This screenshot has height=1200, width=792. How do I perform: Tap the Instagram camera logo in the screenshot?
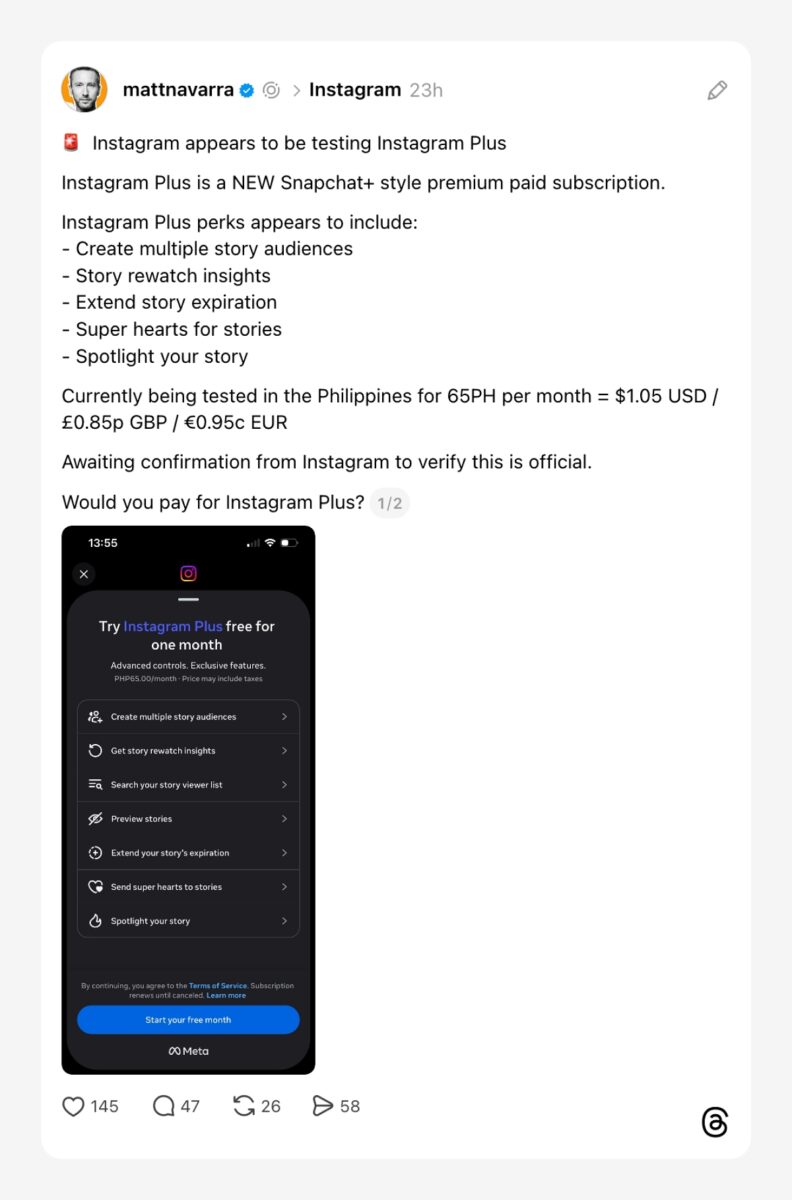(188, 573)
